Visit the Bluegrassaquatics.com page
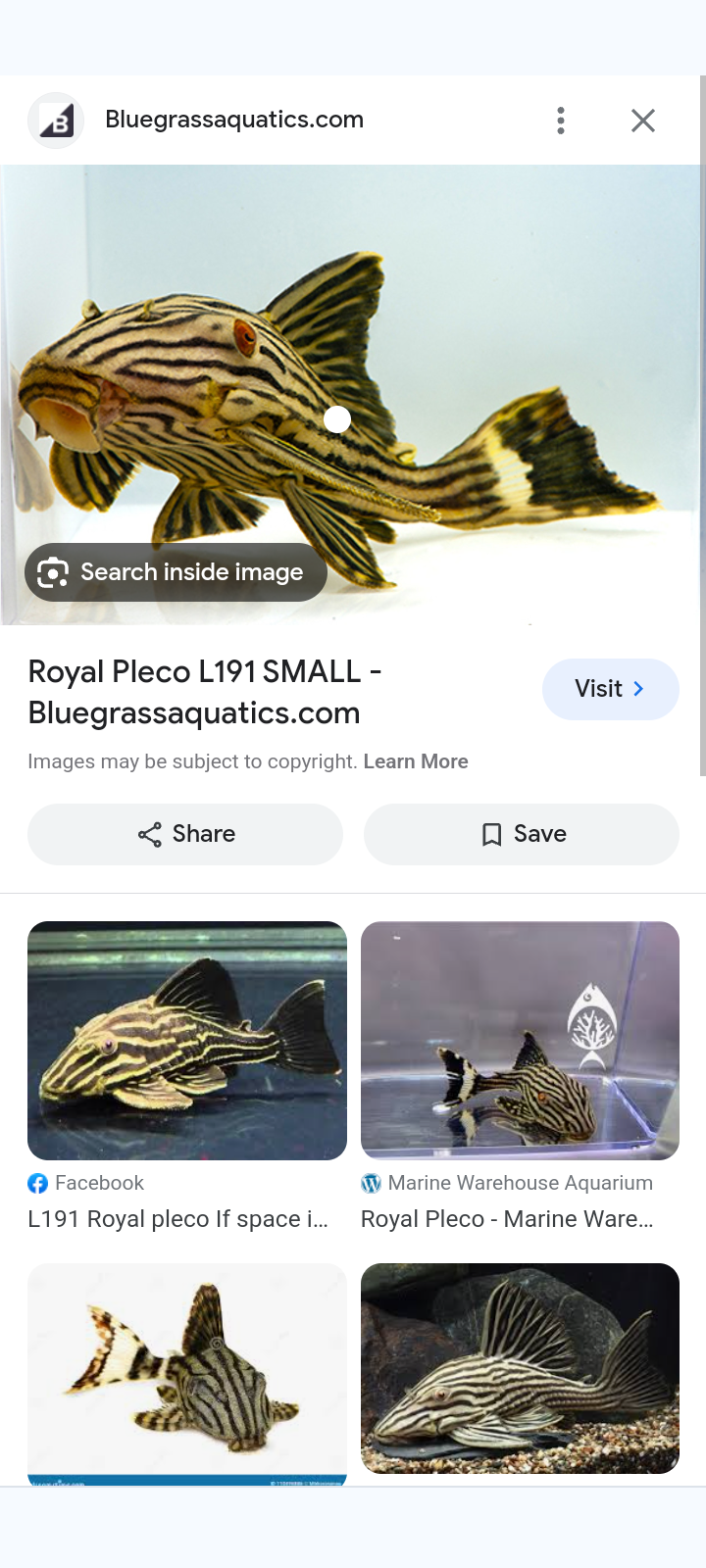This screenshot has width=706, height=1568. (x=610, y=689)
